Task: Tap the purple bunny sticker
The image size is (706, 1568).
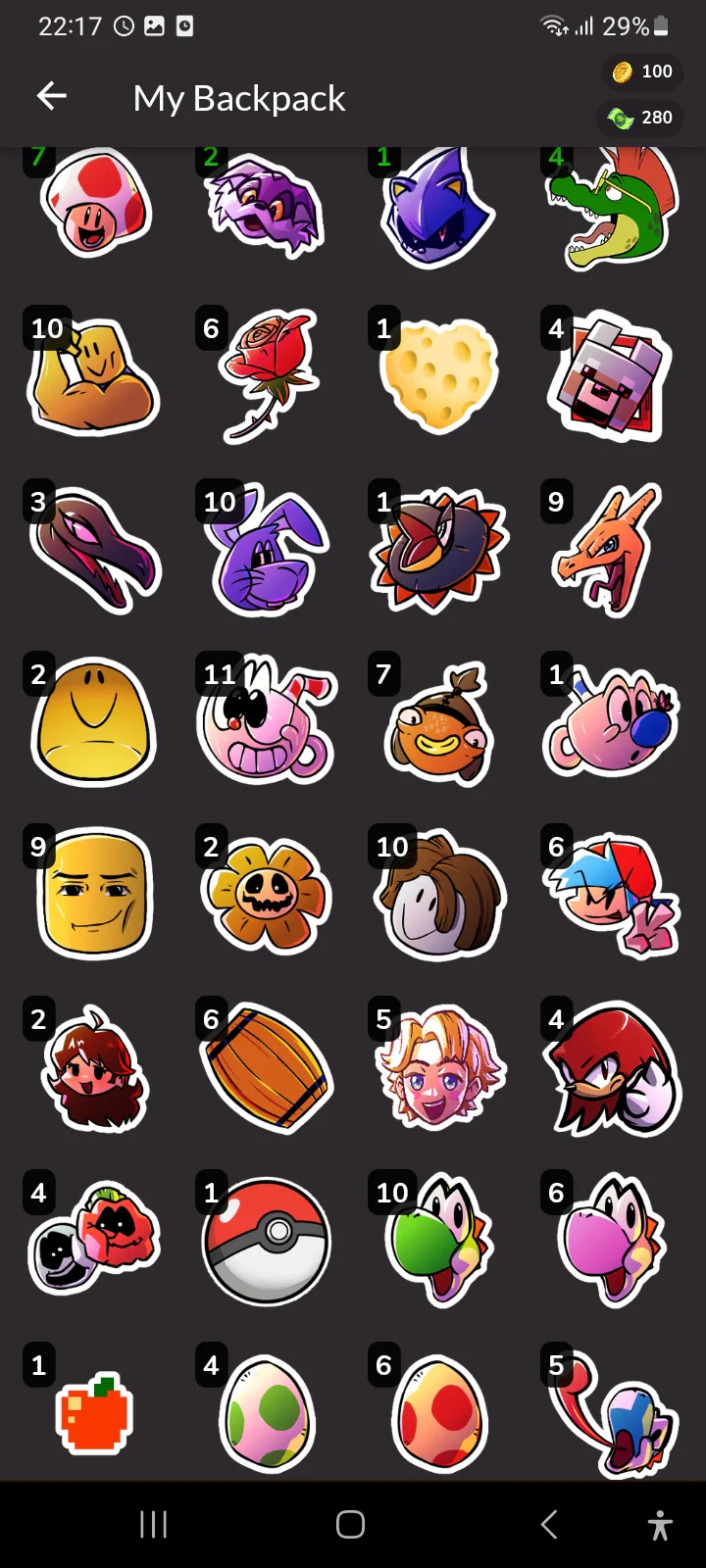Action: tap(266, 549)
